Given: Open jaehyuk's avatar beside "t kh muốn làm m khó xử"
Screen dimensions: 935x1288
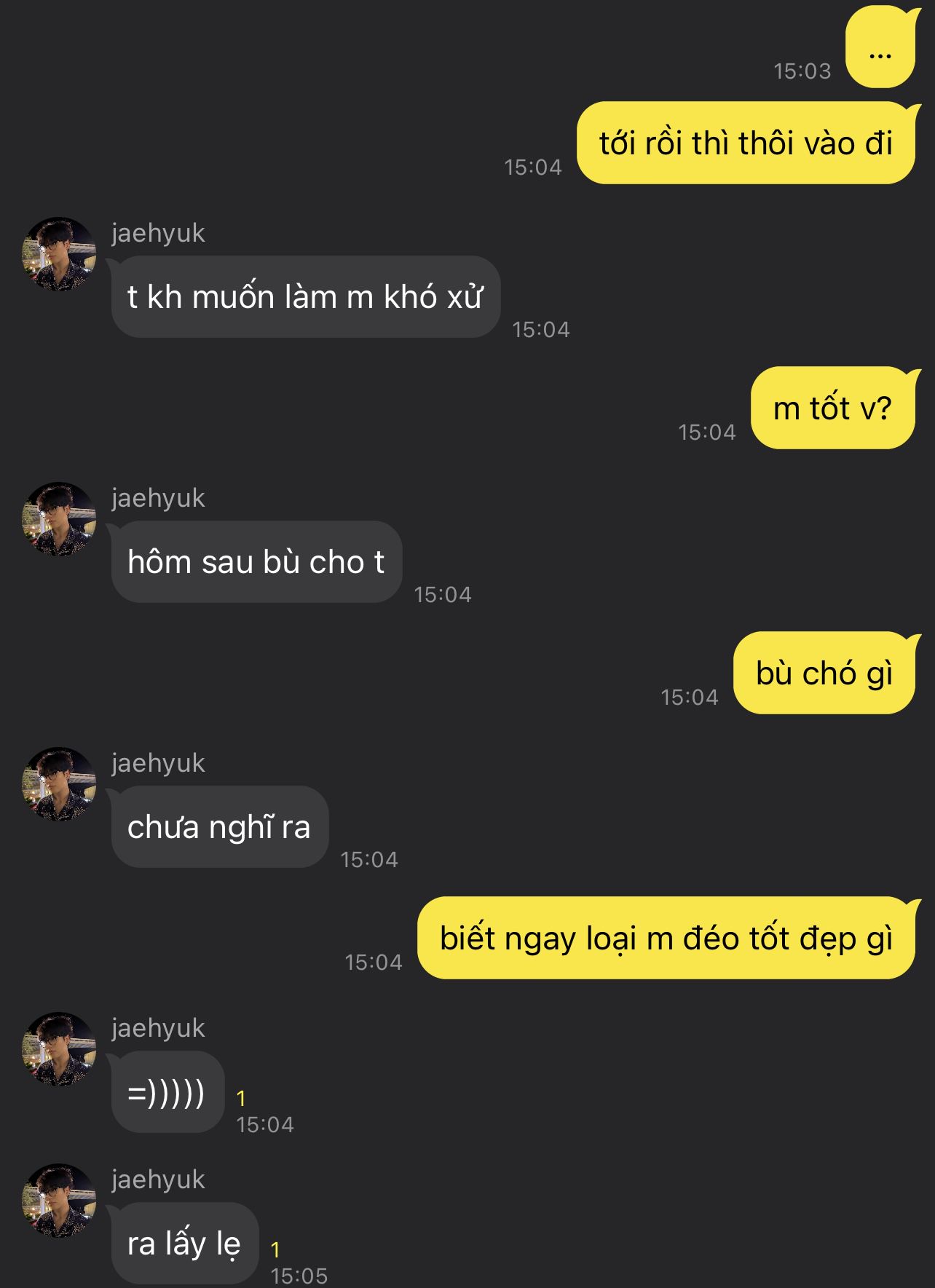Looking at the screenshot, I should (59, 254).
